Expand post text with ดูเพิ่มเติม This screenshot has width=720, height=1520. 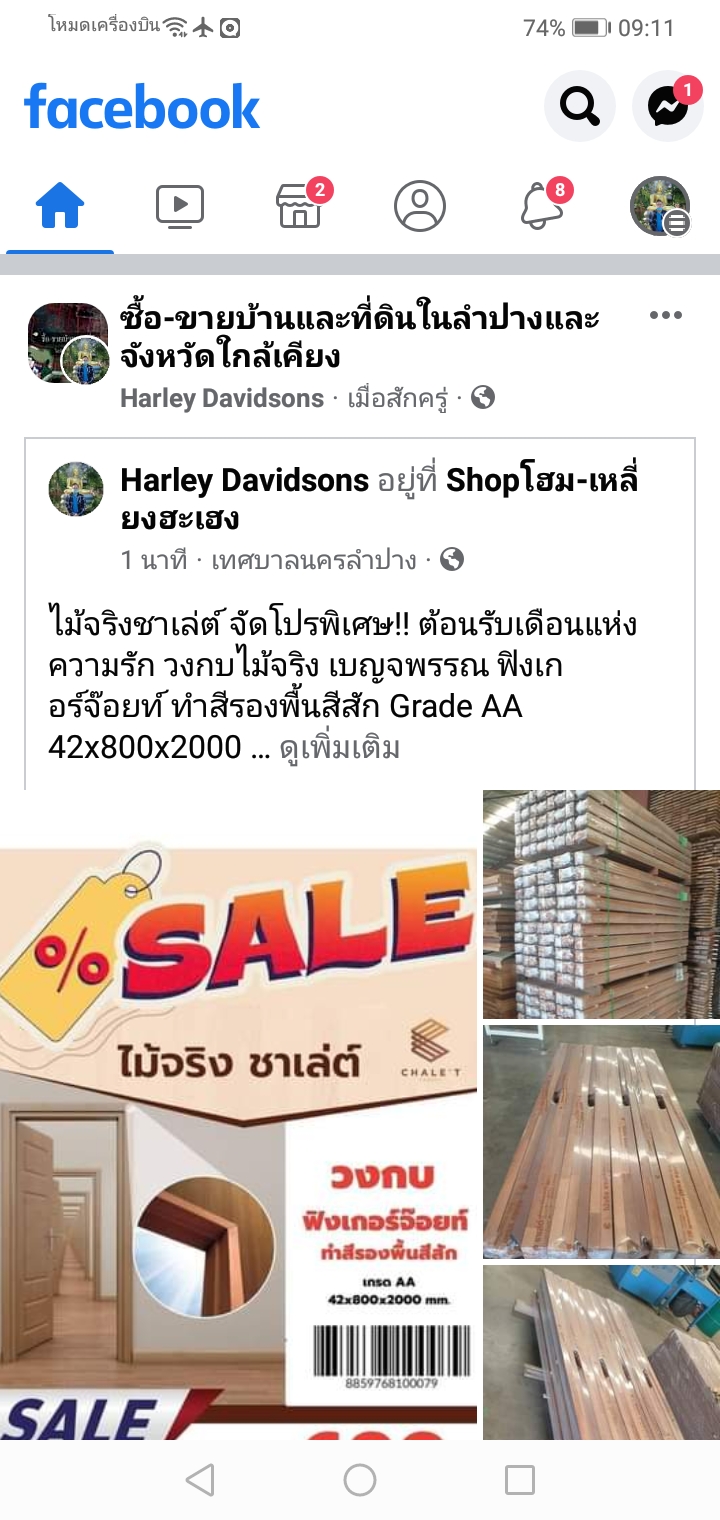pyautogui.click(x=339, y=748)
